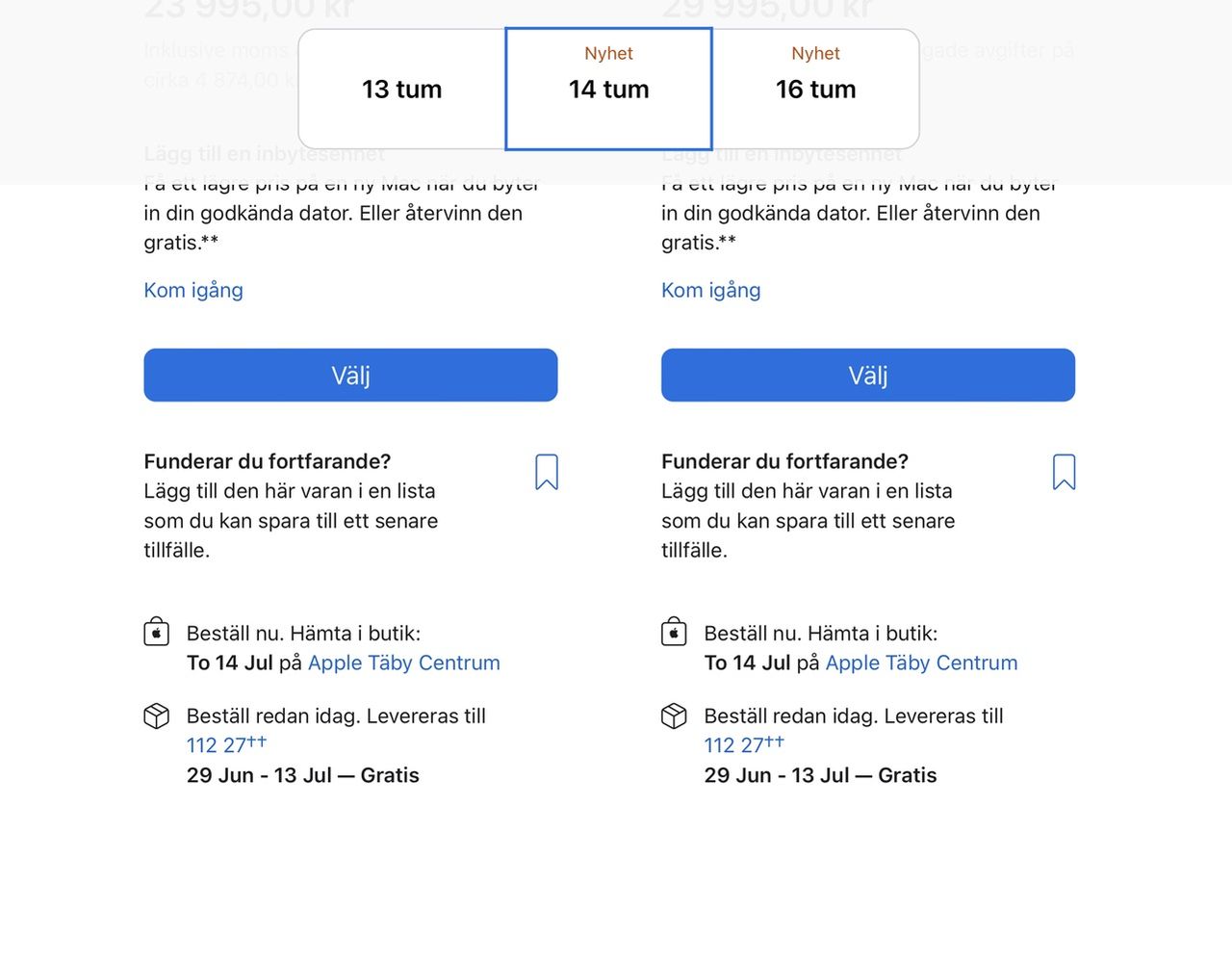Open Kom igång trade-in link for second model
The height and width of the screenshot is (962, 1232).
[x=710, y=290]
